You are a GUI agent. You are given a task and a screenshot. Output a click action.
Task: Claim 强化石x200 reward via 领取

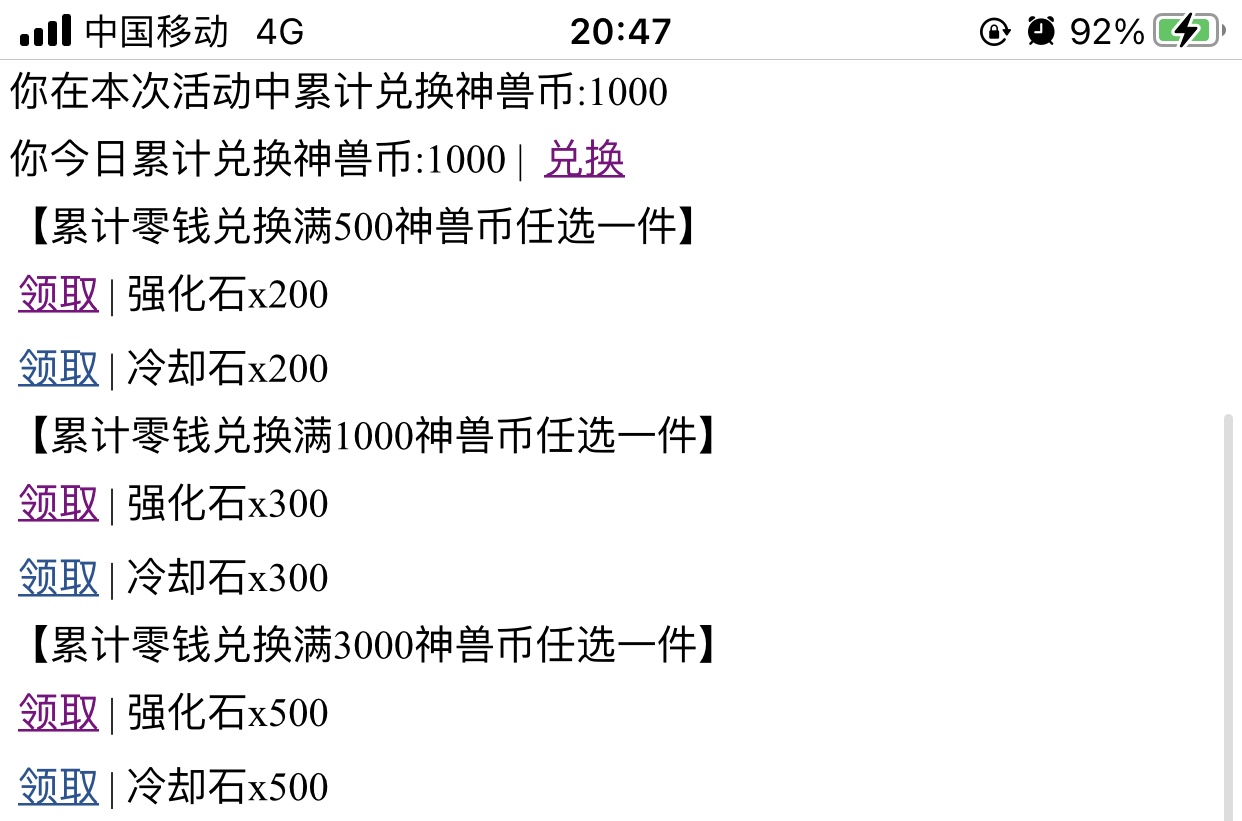pos(58,295)
